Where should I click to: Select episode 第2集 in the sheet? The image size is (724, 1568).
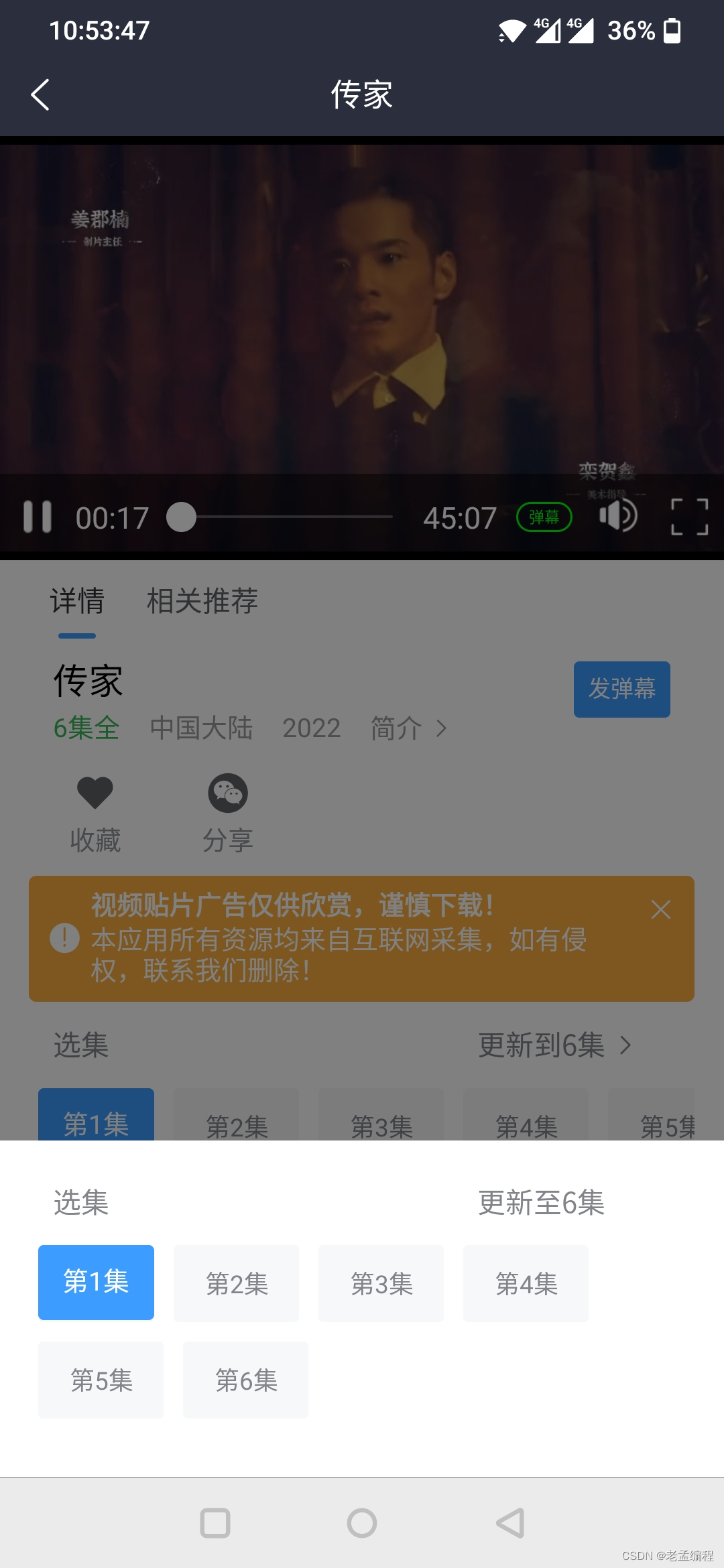tap(237, 1283)
